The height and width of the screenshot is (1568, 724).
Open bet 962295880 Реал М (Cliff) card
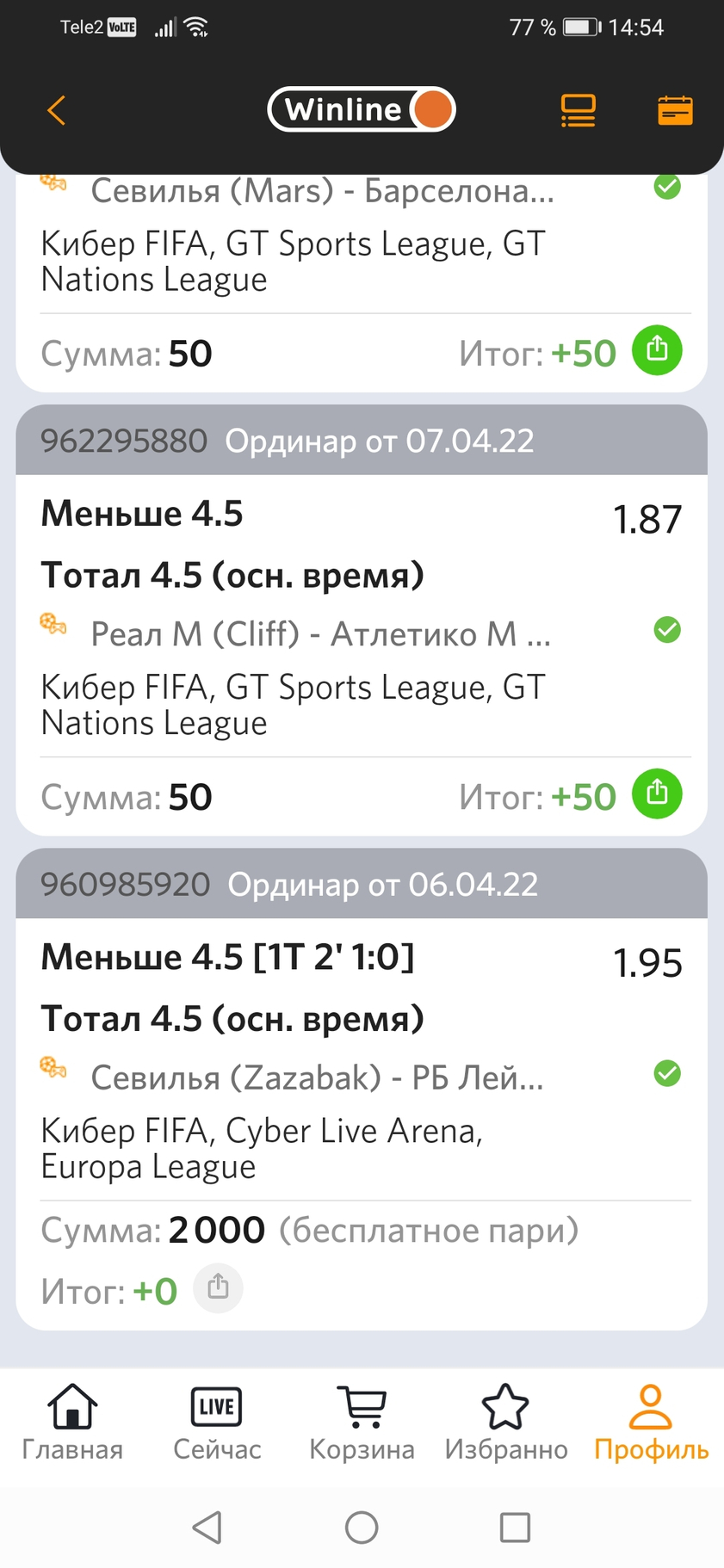[x=320, y=634]
